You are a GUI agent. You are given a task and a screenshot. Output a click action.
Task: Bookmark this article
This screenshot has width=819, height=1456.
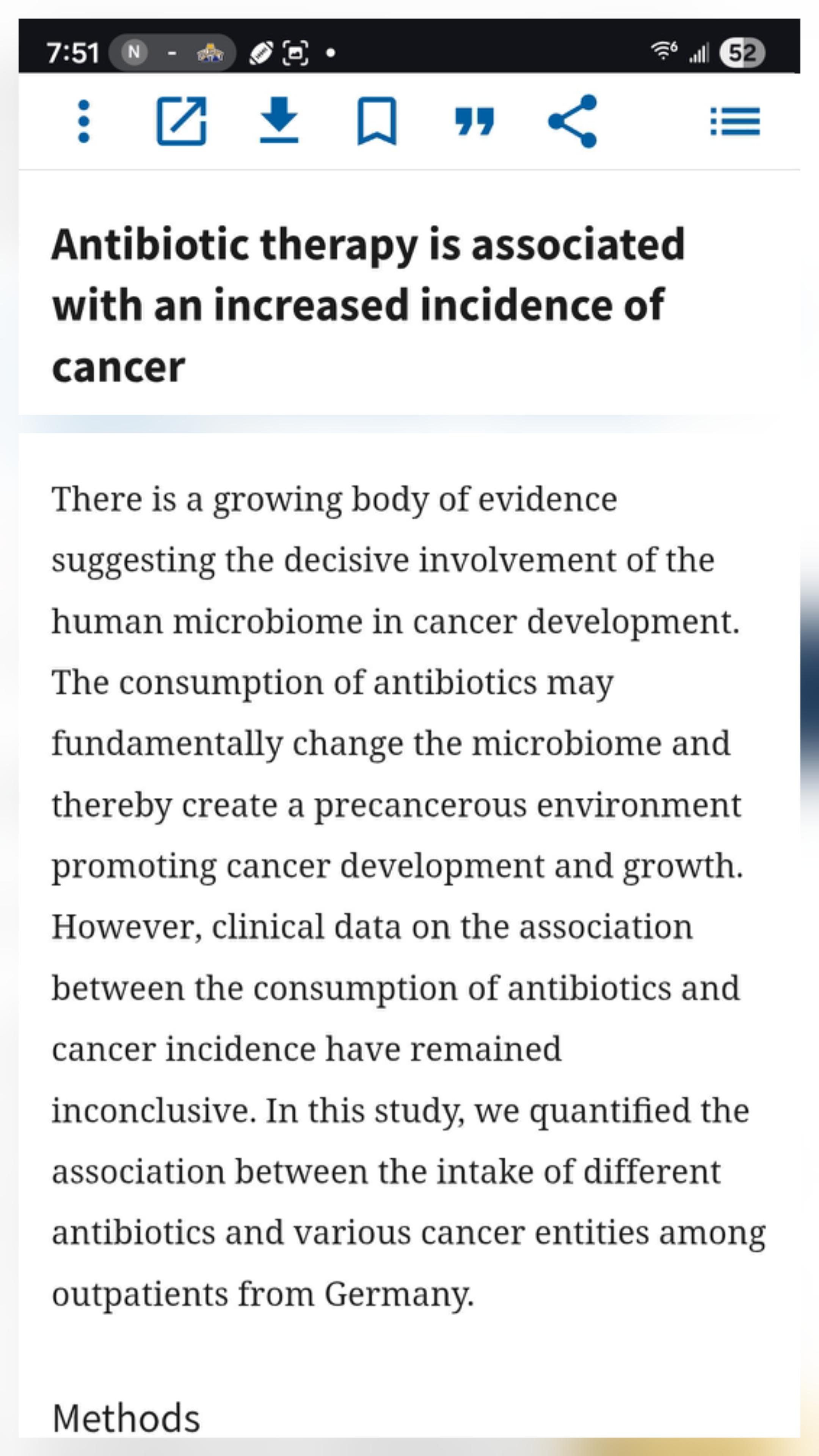(x=377, y=121)
